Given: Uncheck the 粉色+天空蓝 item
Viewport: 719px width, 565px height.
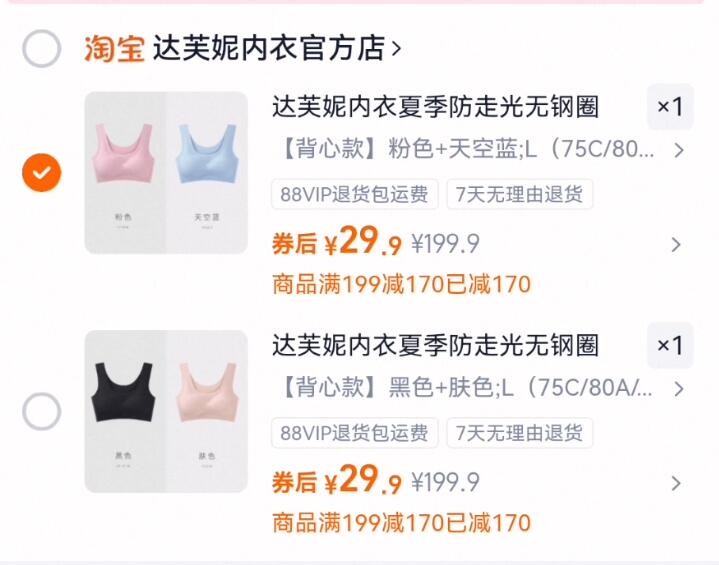Looking at the screenshot, I should point(42,173).
